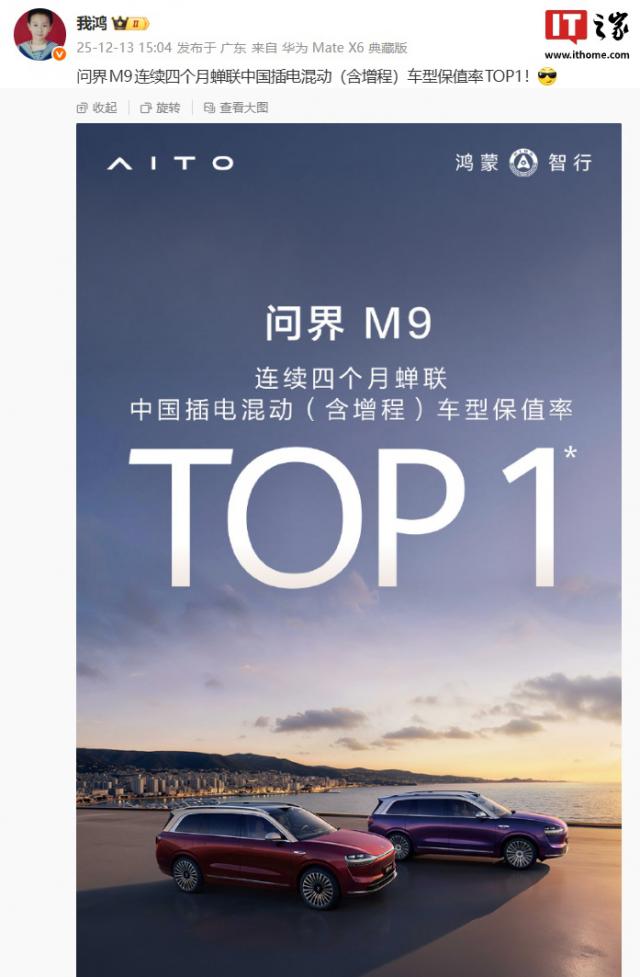Collapse the image with 收起
The height and width of the screenshot is (977, 640).
tap(97, 107)
